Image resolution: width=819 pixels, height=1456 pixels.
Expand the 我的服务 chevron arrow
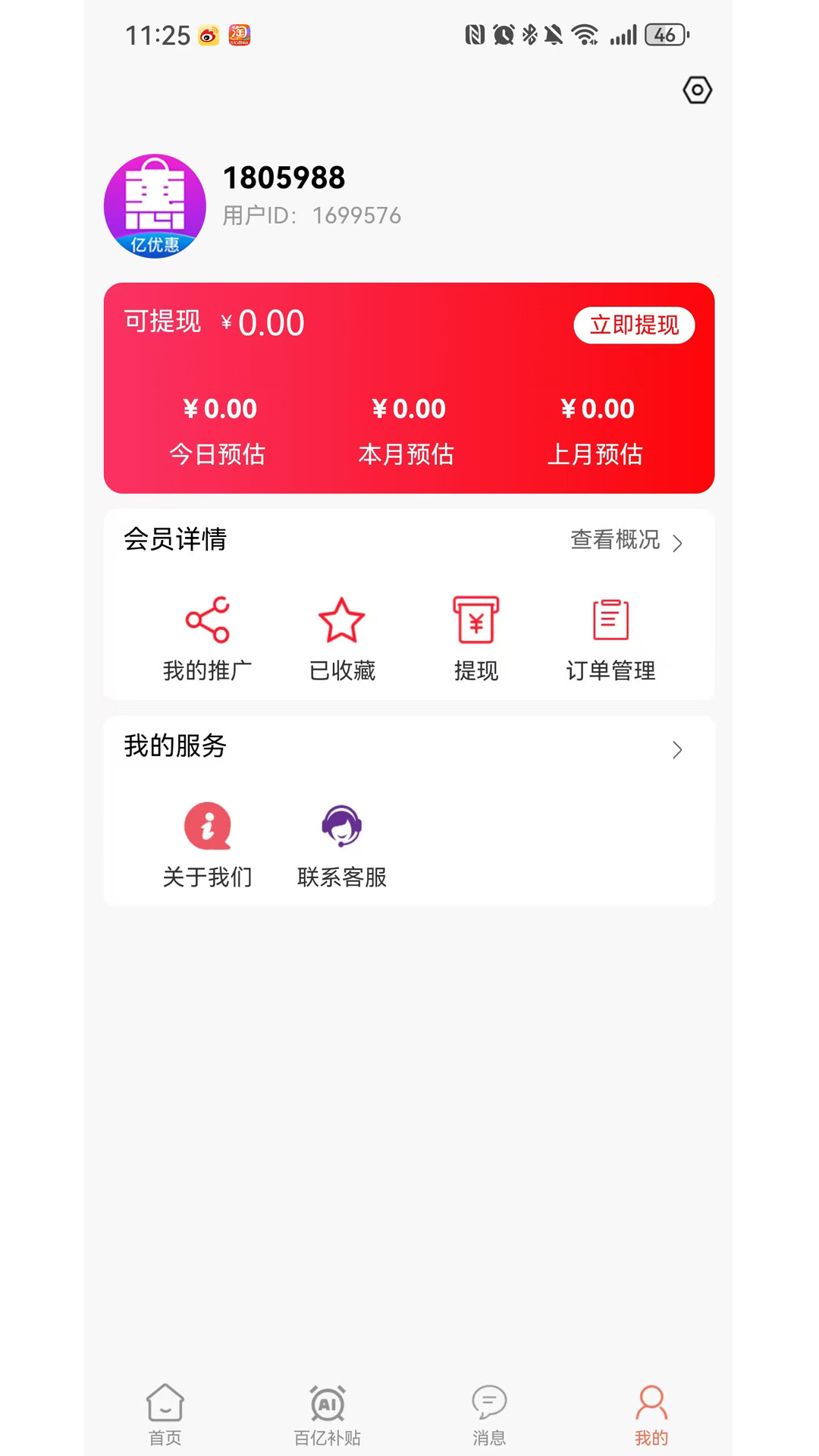tap(677, 750)
